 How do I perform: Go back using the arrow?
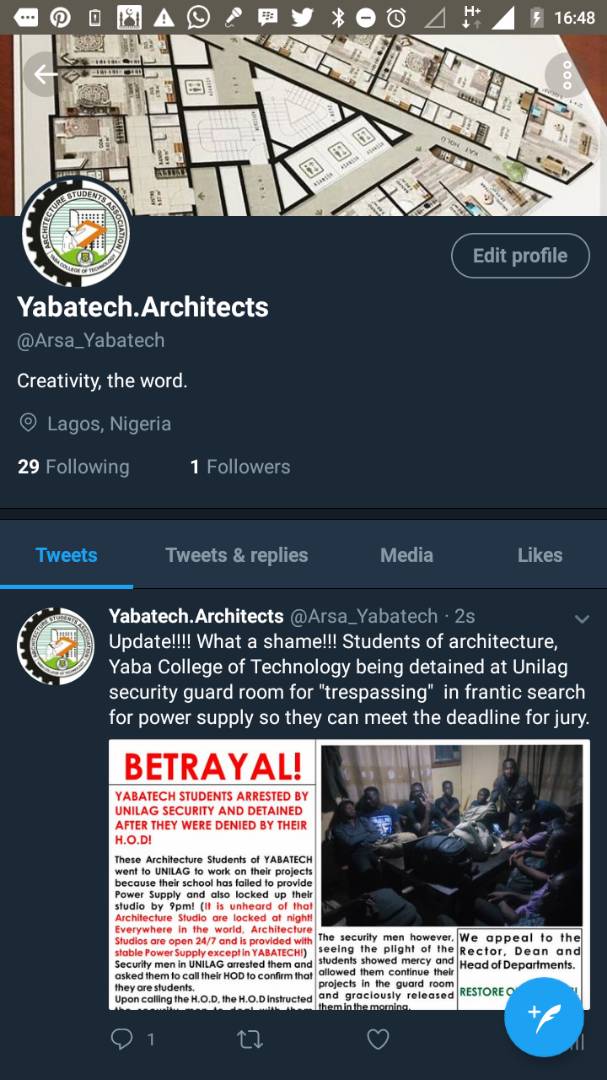[43, 74]
